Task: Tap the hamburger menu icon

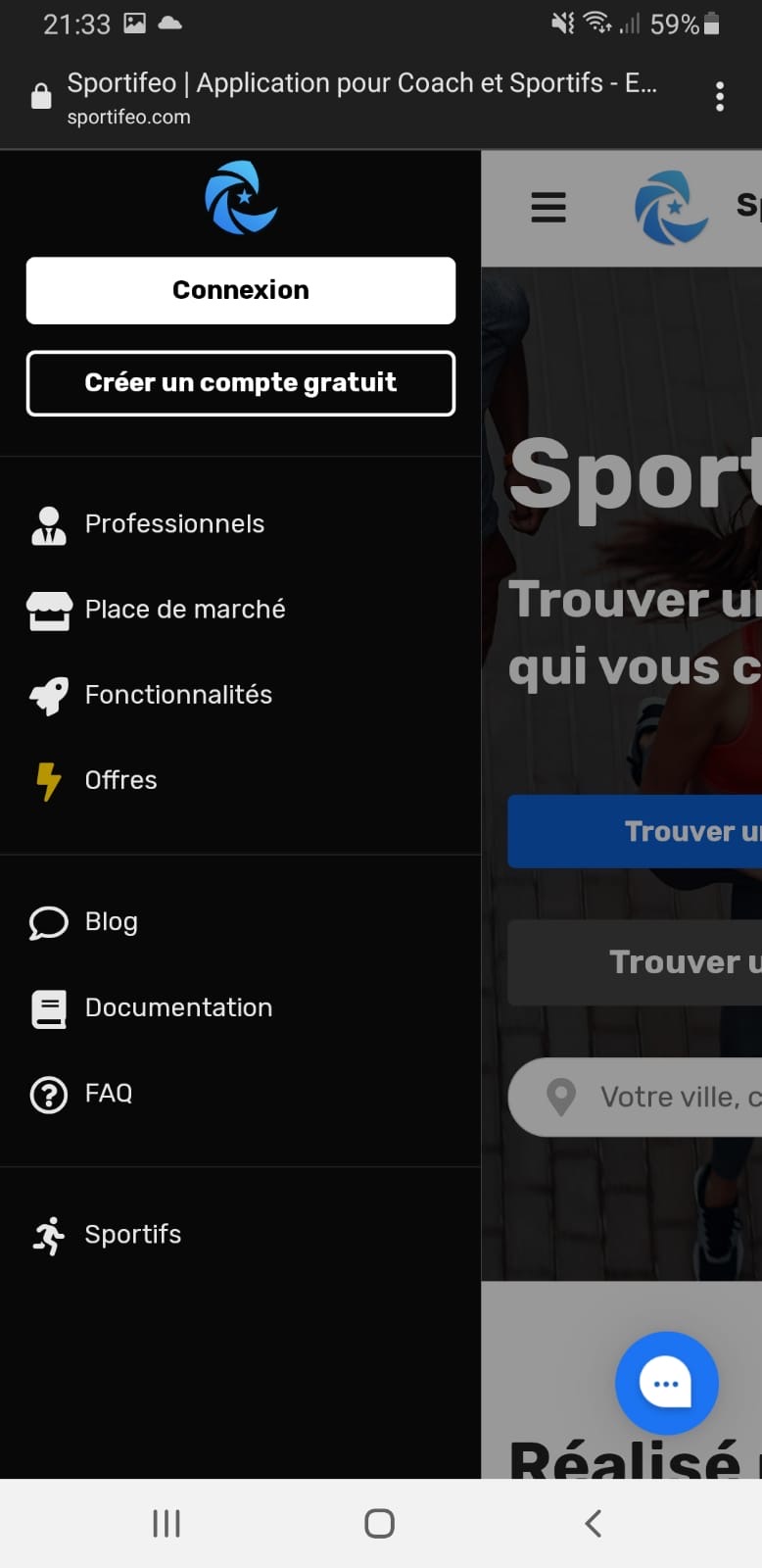Action: point(548,208)
